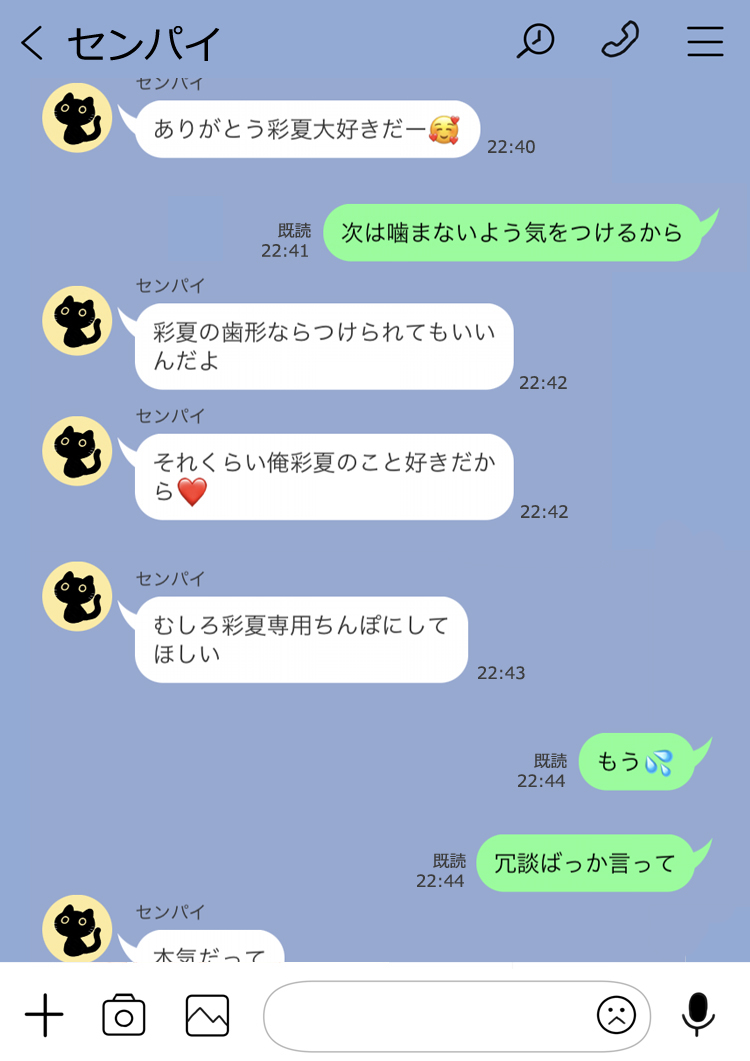Open センパイ's avatar beside the ありがとう message
This screenshot has height=1061, width=750.
(x=77, y=118)
